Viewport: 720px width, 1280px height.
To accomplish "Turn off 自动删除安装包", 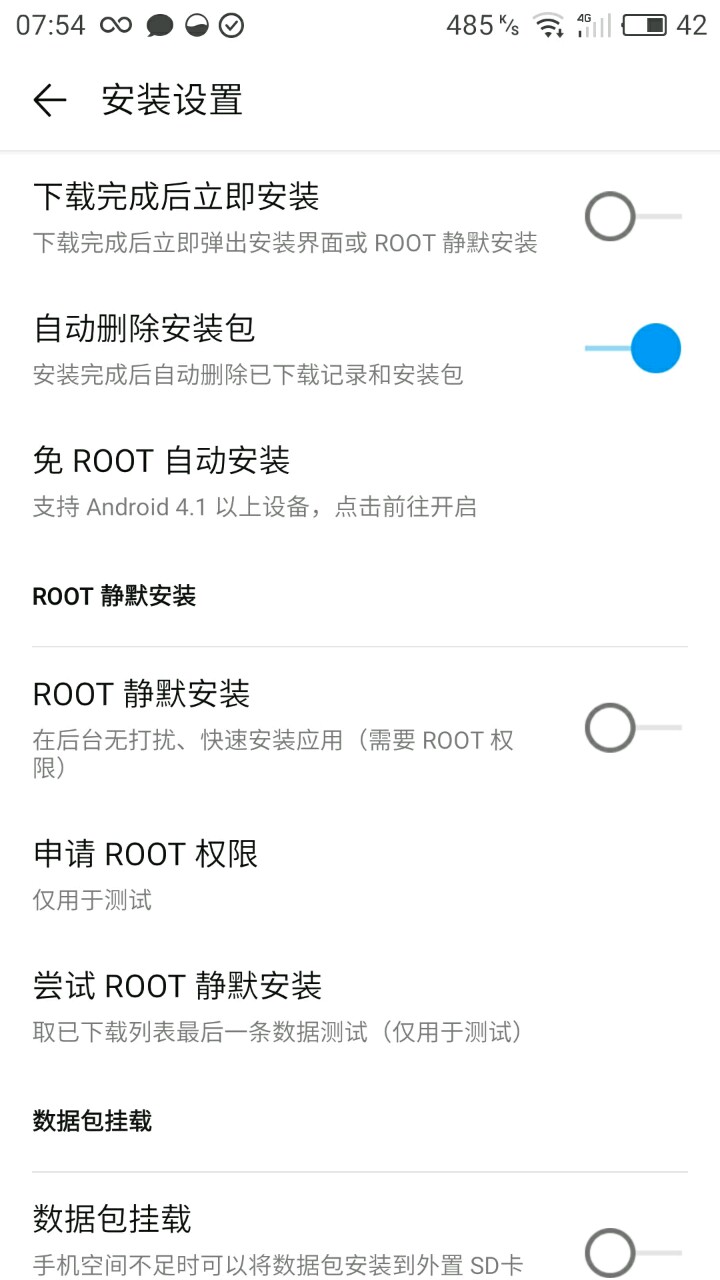I will (632, 348).
